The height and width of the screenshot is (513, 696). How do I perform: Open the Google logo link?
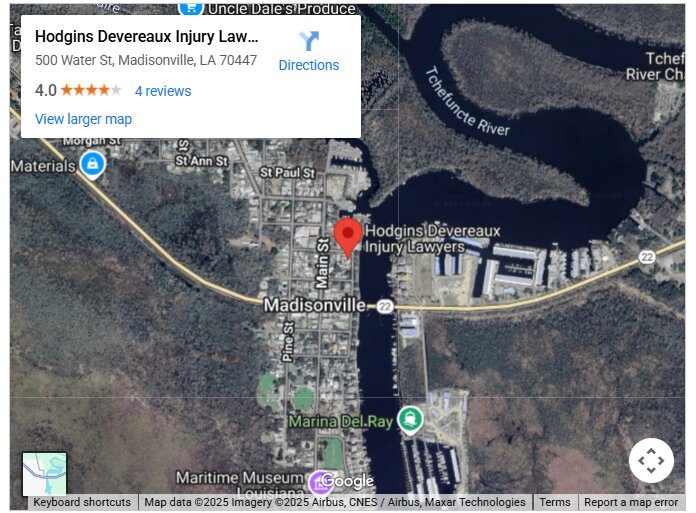(348, 482)
